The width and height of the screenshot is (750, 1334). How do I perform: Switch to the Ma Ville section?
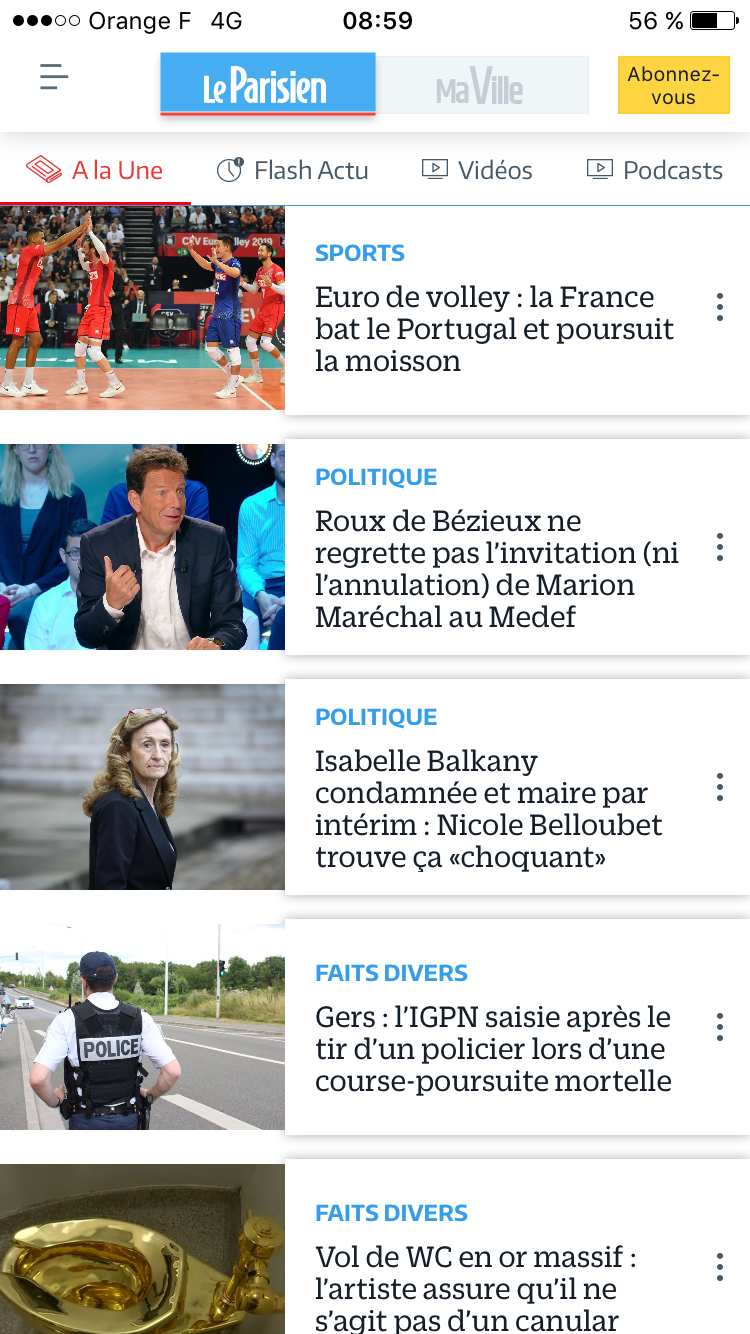coord(481,86)
